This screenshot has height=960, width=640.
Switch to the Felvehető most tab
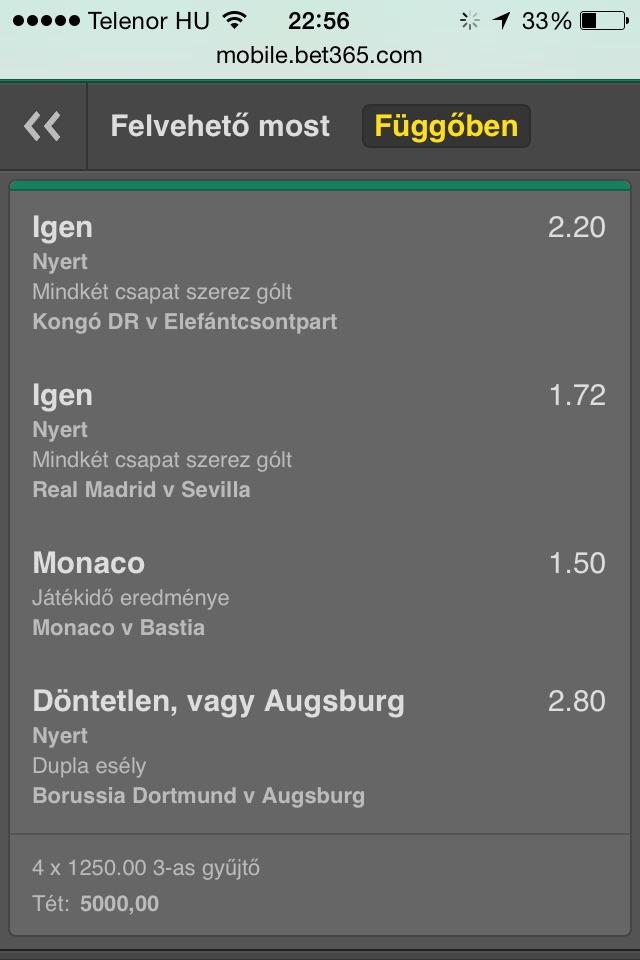(220, 126)
